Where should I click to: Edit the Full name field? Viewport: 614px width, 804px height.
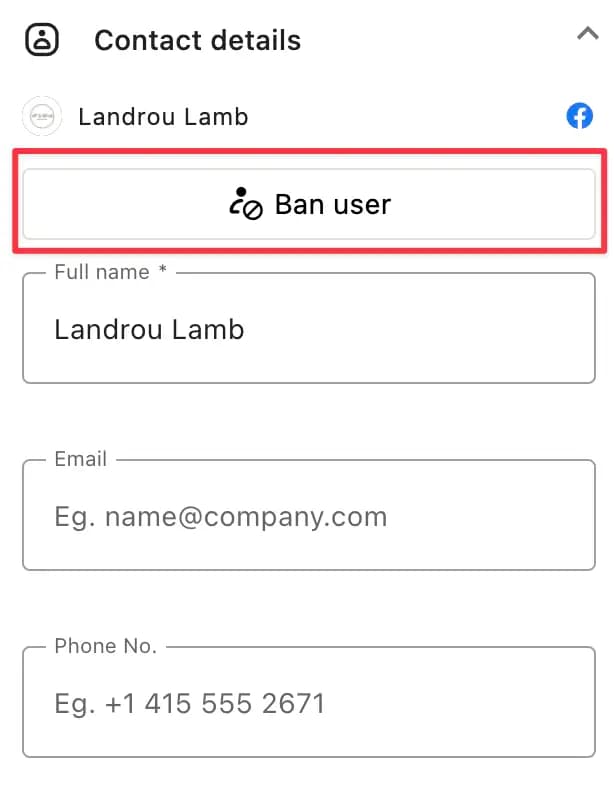tap(309, 330)
